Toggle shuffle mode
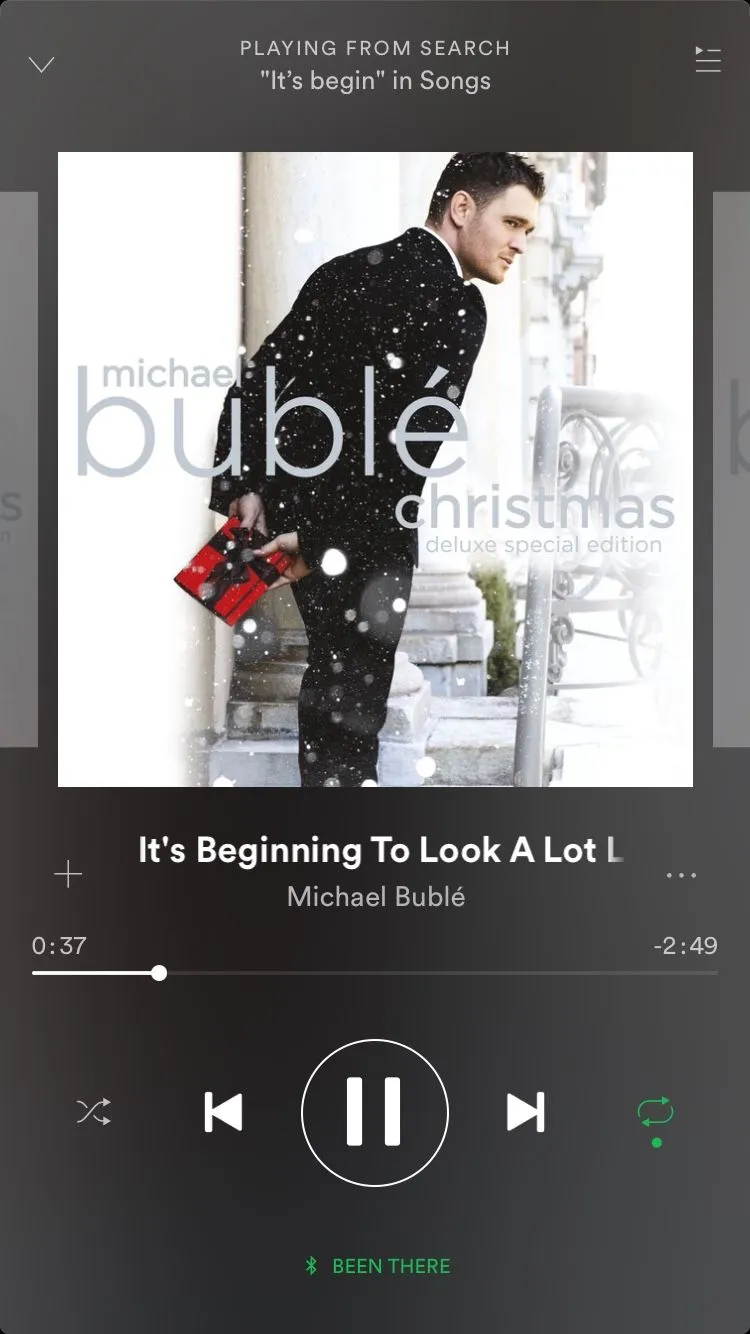 94,1112
